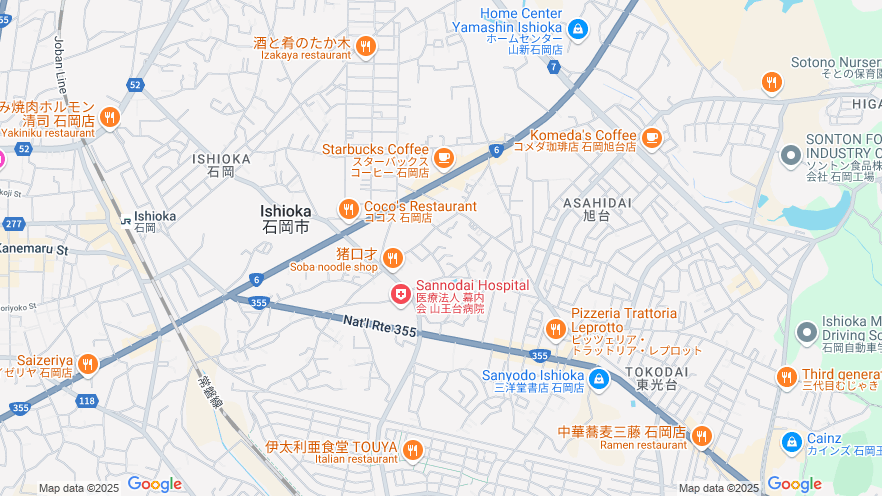Image resolution: width=882 pixels, height=496 pixels.
Task: Select the Sonton Food Industry pin
Action: [x=790, y=155]
